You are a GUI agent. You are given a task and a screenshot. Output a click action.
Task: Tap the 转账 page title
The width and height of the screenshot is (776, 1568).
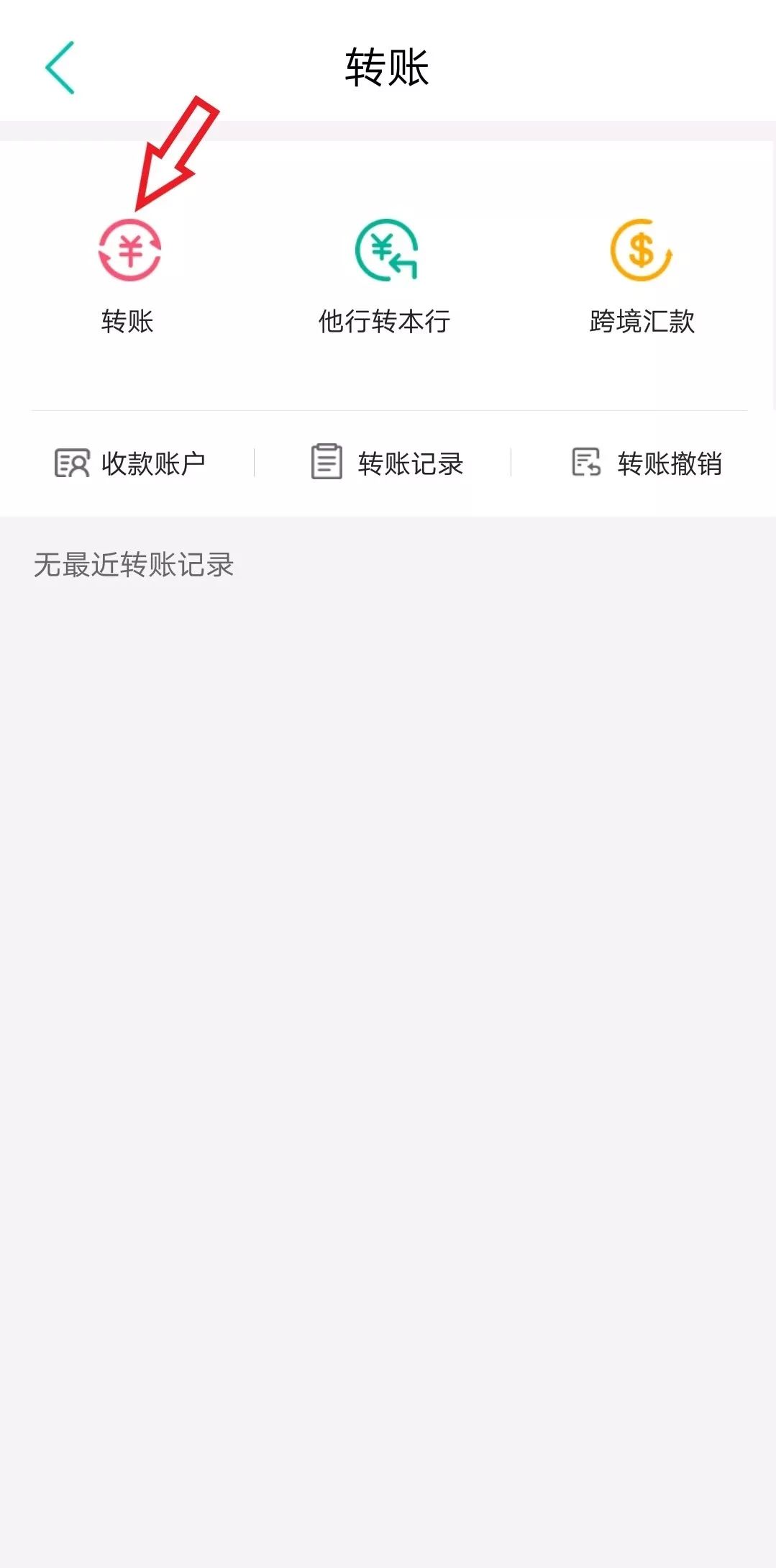coord(388,65)
